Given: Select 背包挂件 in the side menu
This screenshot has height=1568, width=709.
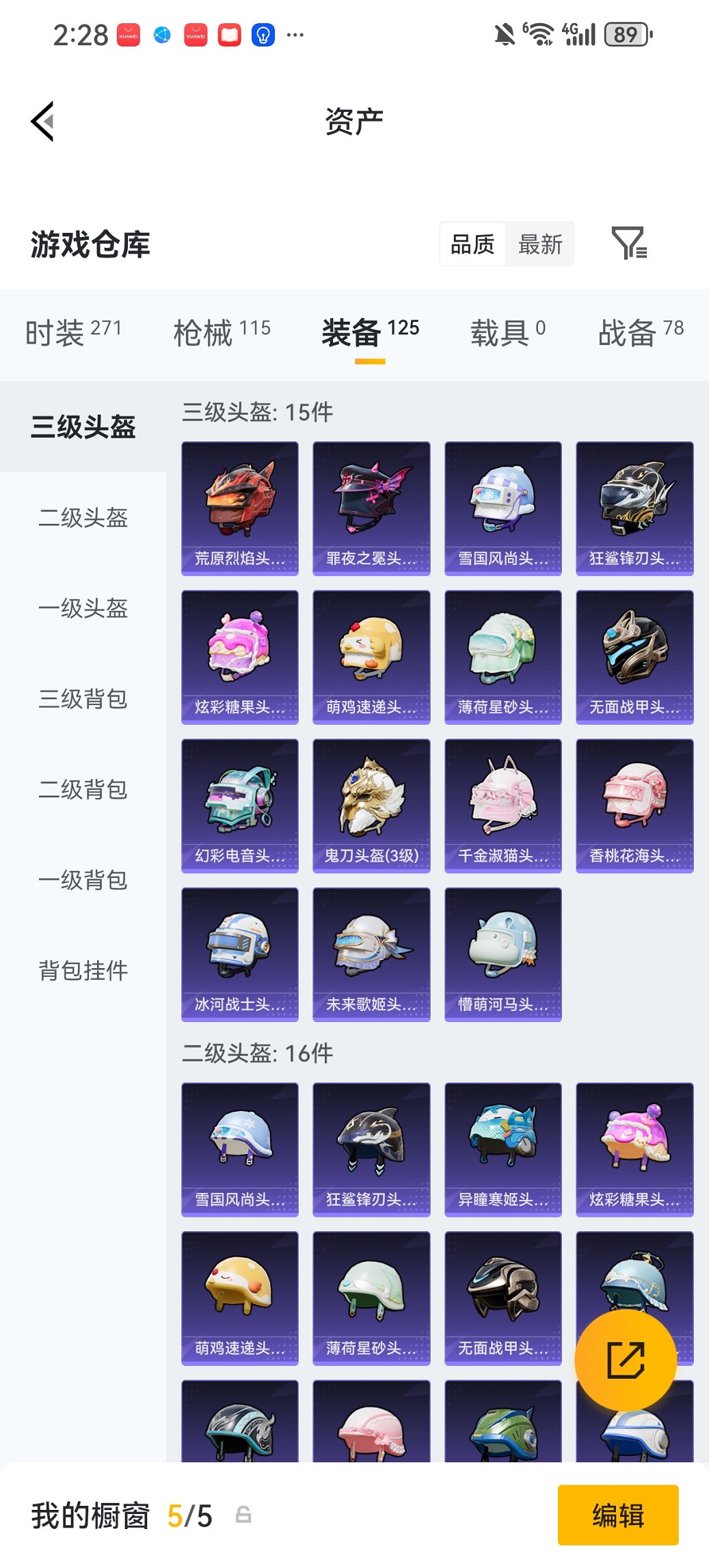Looking at the screenshot, I should point(83,971).
